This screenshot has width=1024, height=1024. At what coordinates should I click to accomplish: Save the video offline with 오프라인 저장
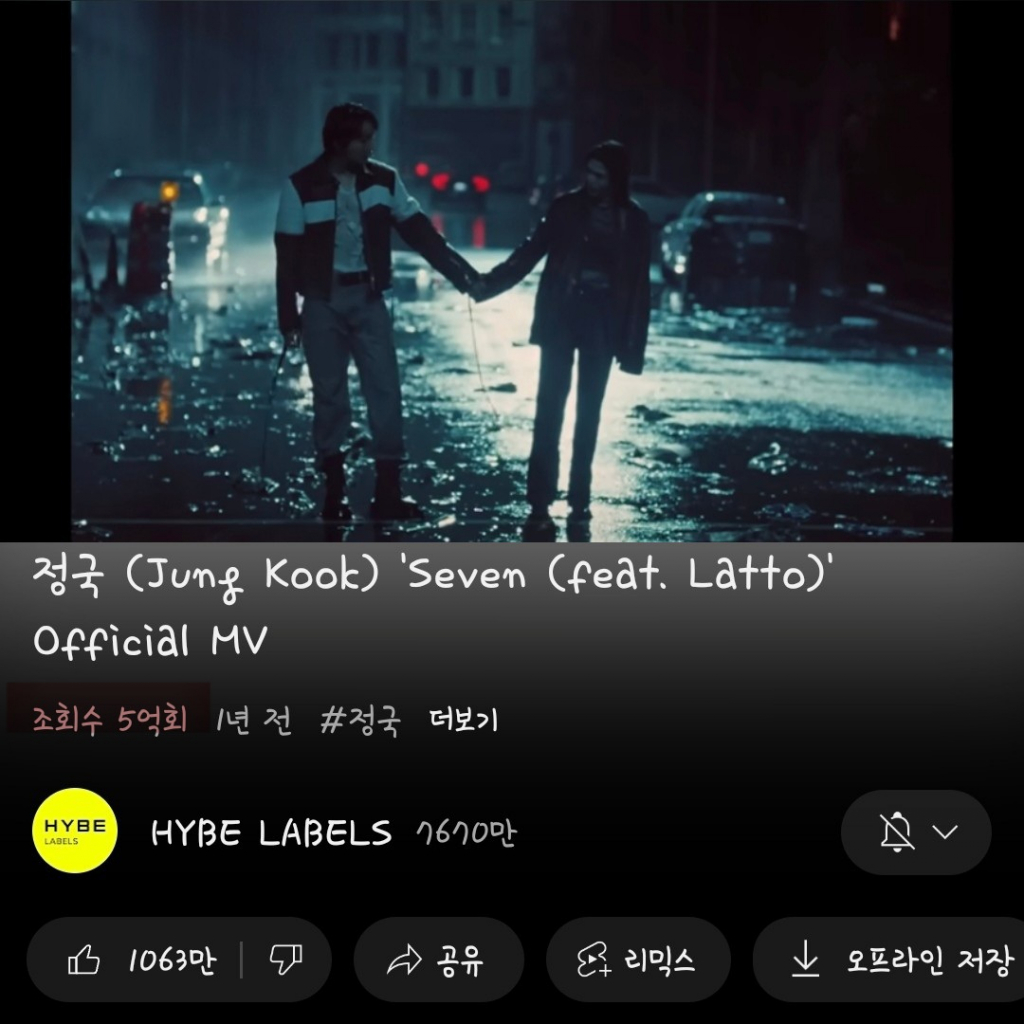900,961
